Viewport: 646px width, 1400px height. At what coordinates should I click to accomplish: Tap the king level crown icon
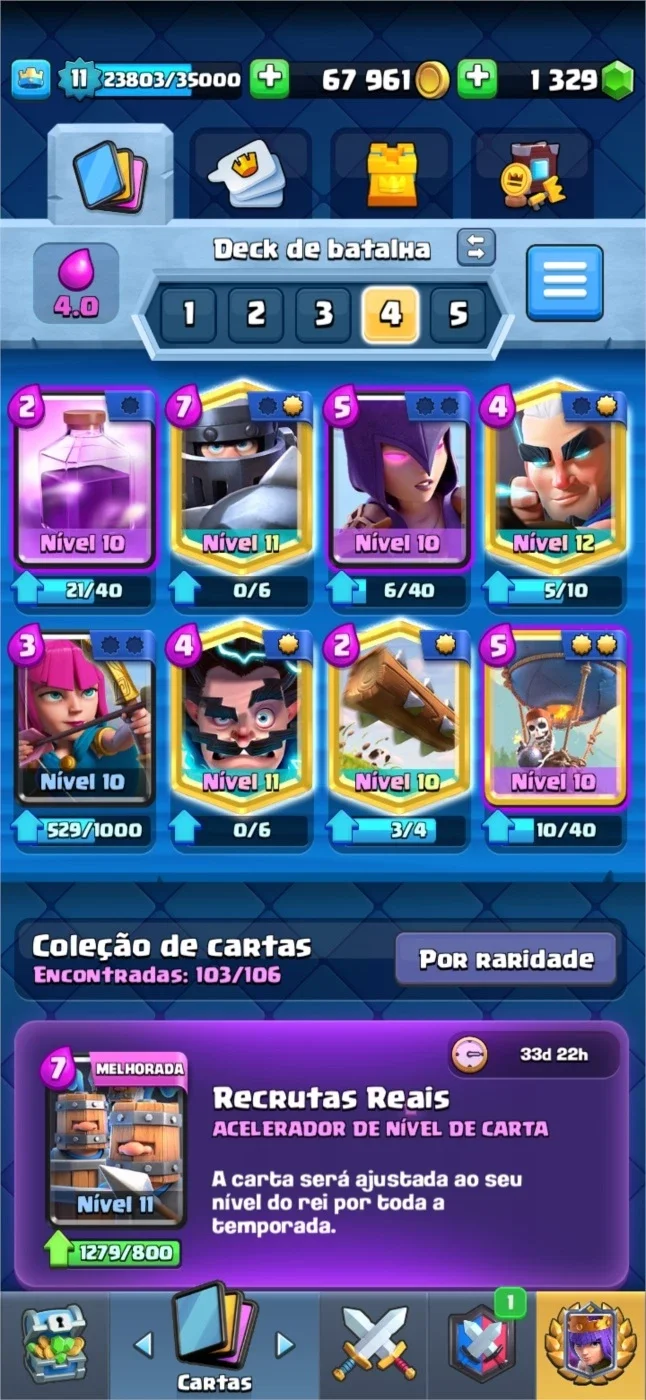pyautogui.click(x=31, y=79)
